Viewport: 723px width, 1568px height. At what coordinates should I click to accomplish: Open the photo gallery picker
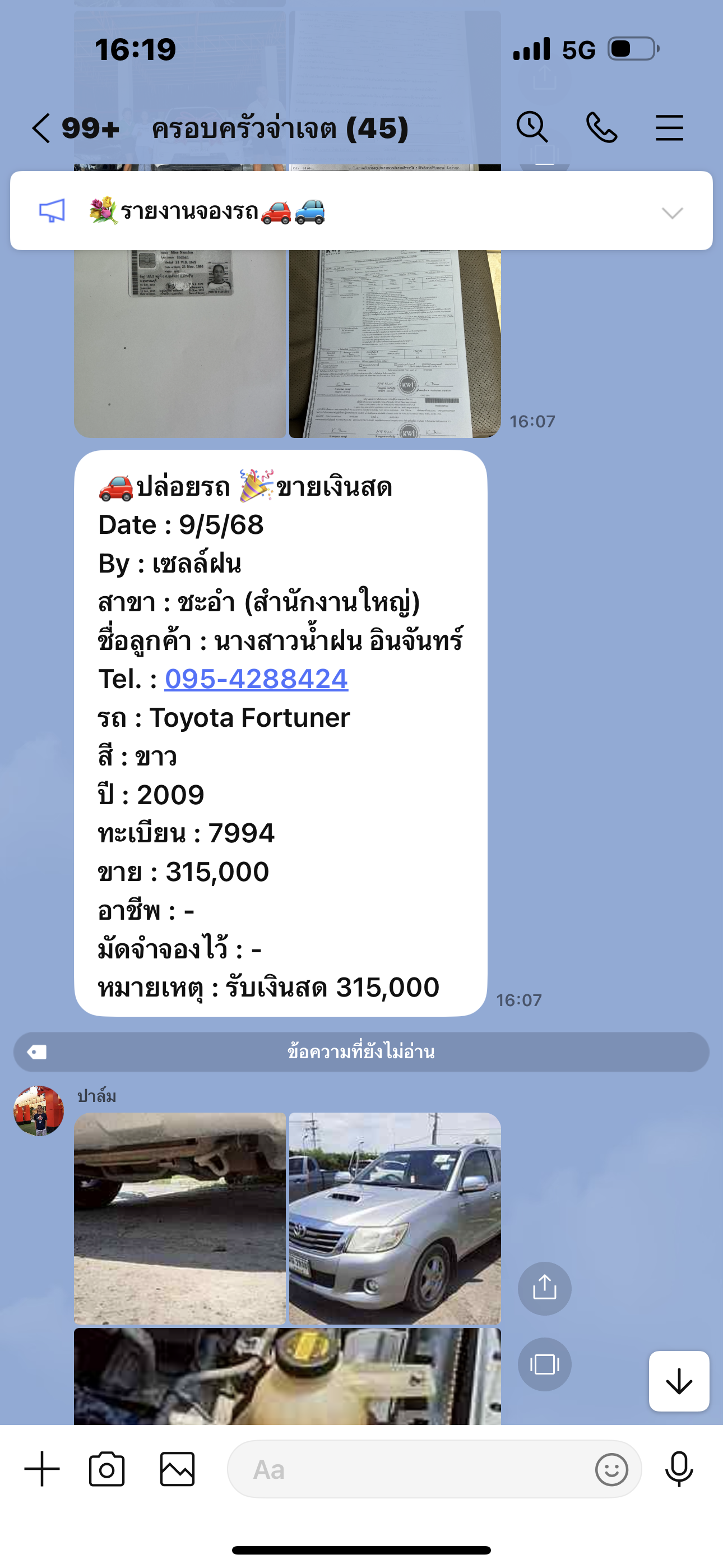coord(177,1469)
